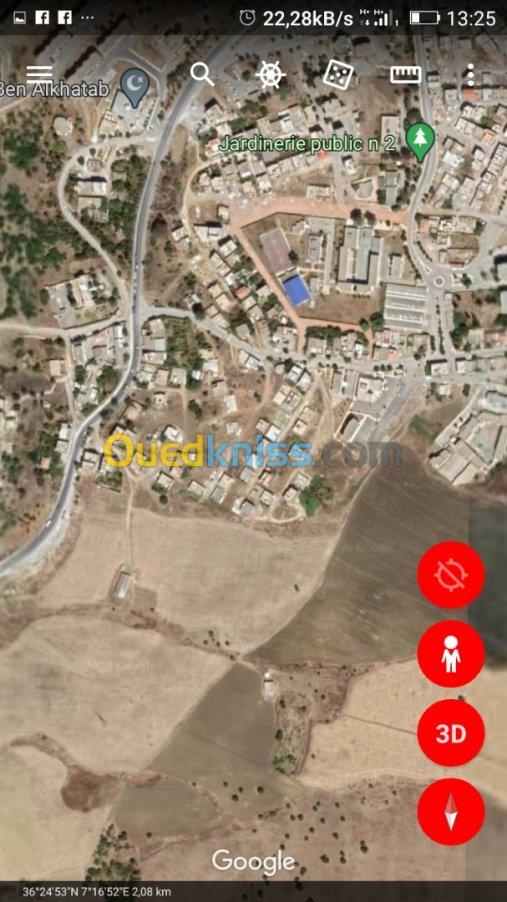Open the search magnifier
The width and height of the screenshot is (507, 902).
point(202,75)
